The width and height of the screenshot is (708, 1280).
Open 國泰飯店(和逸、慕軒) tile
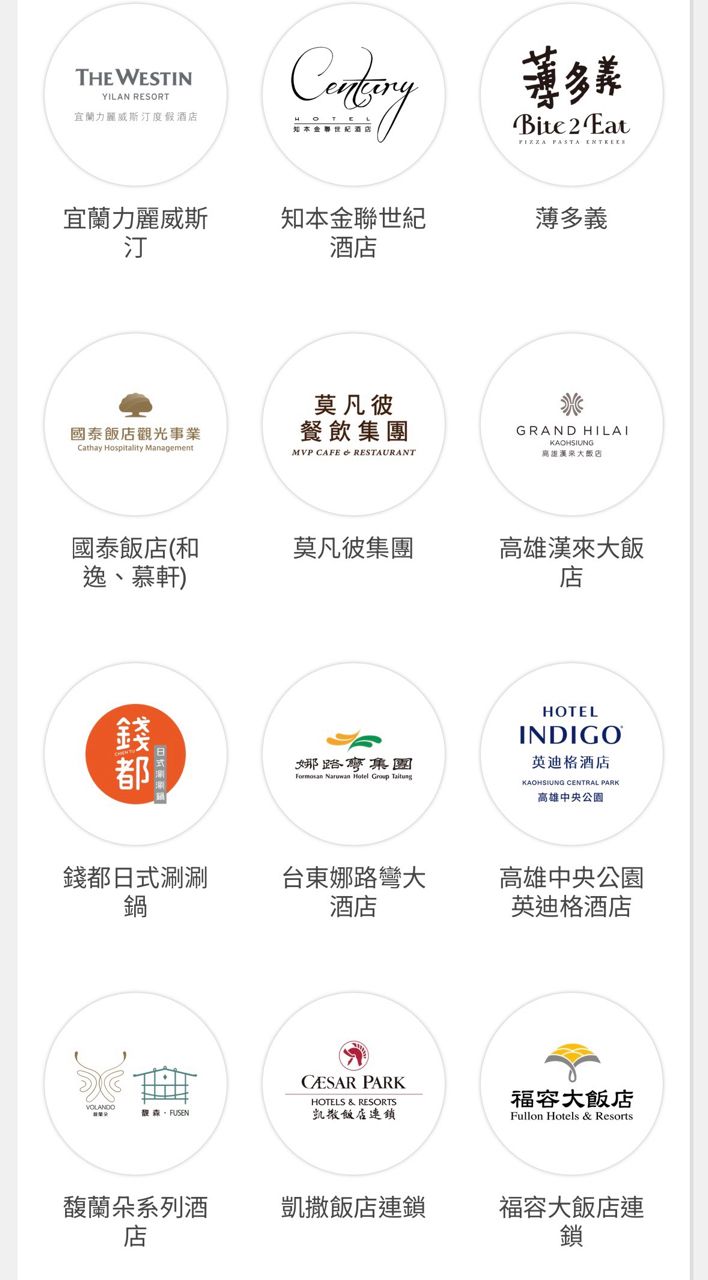tap(136, 425)
